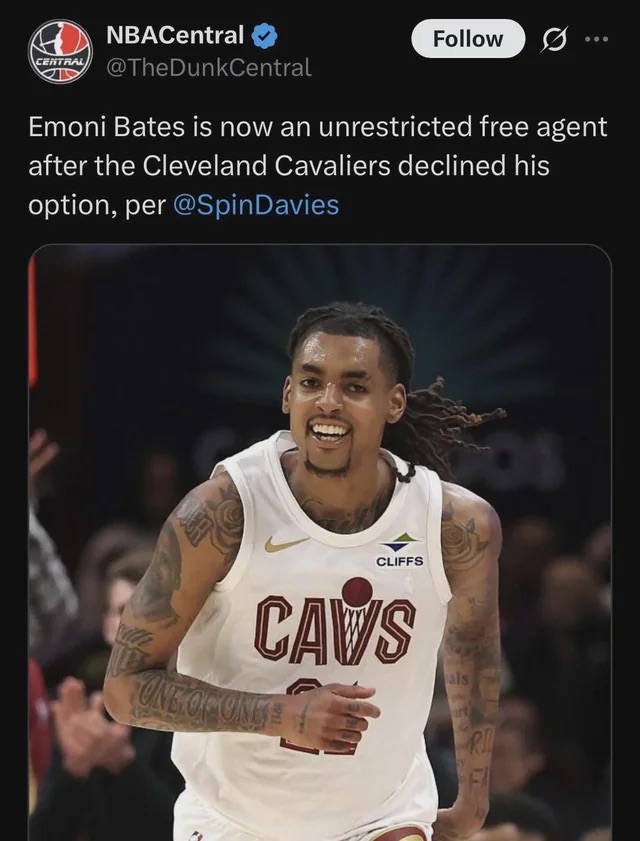This screenshot has height=841, width=640.
Task: Follow the NBACentral account
Action: [468, 39]
